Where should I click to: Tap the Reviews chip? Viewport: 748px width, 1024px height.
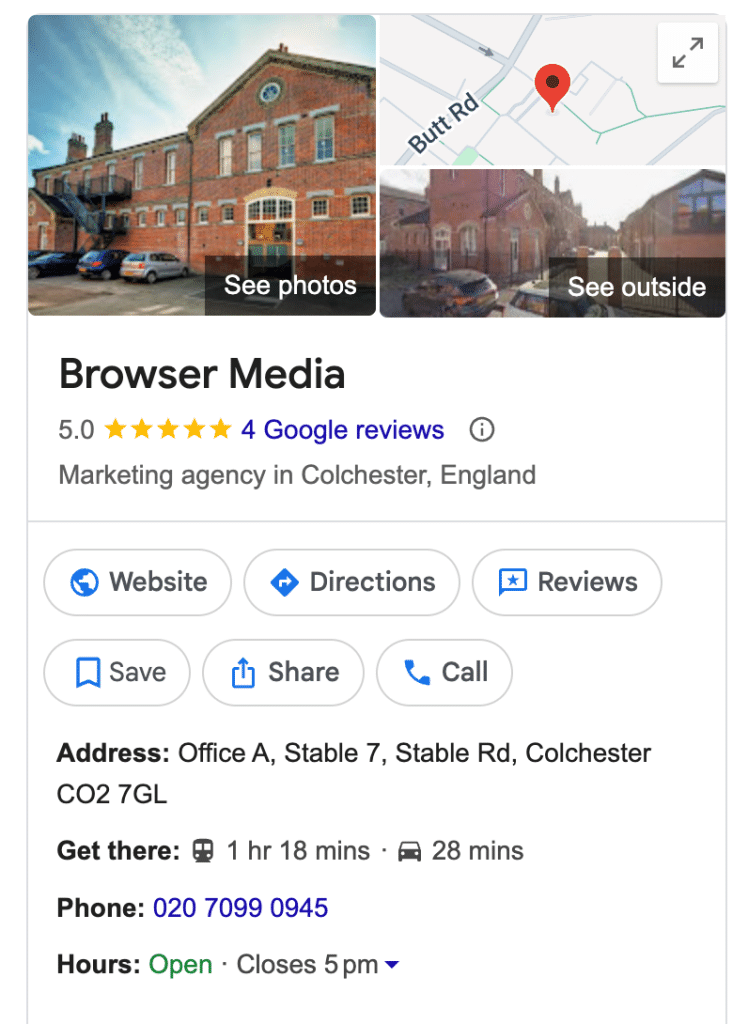tap(566, 582)
